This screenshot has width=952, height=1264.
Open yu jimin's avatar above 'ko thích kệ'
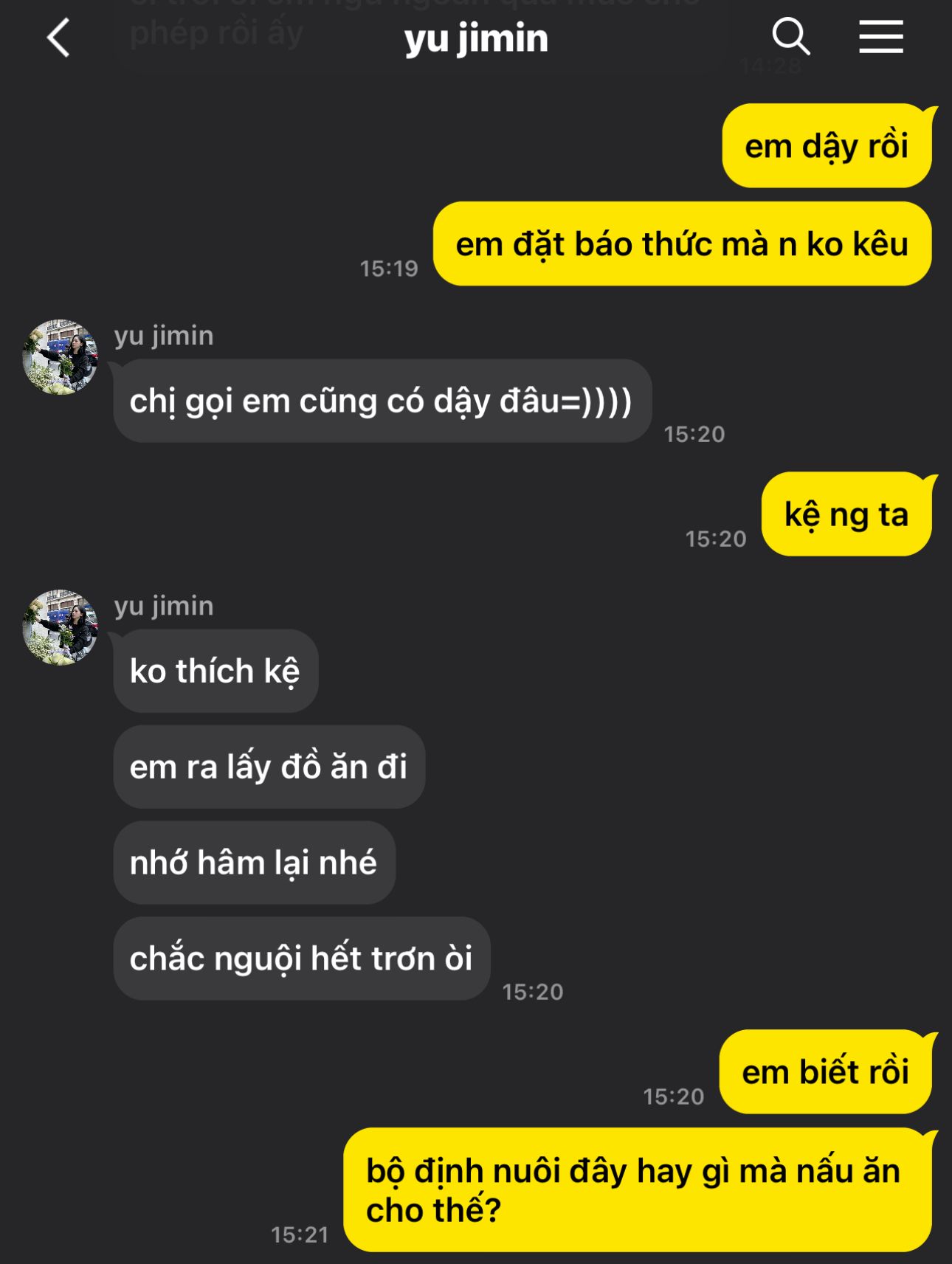pos(61,627)
